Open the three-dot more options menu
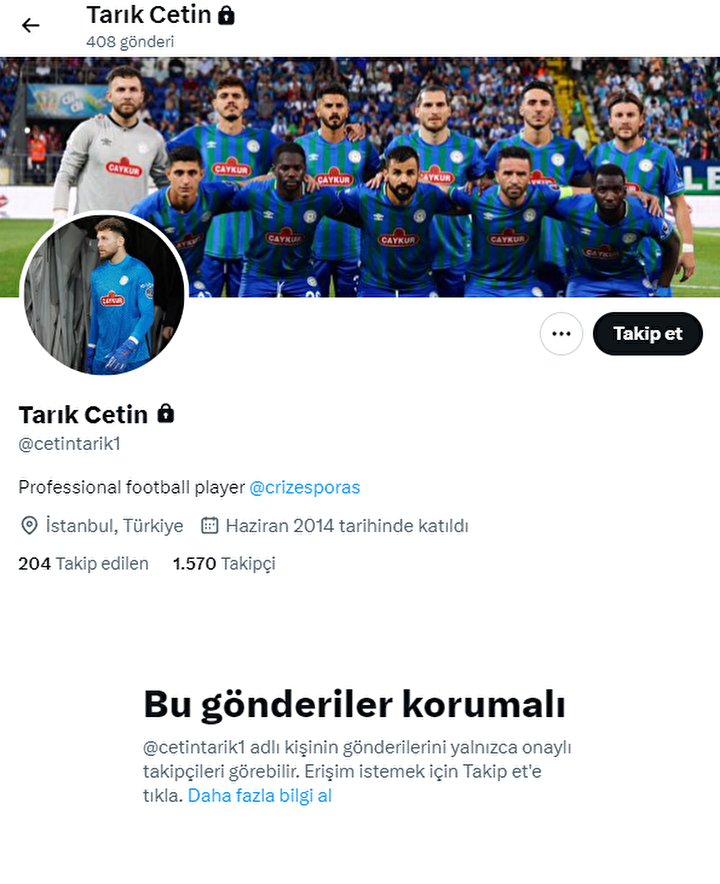The width and height of the screenshot is (720, 884). tap(561, 334)
